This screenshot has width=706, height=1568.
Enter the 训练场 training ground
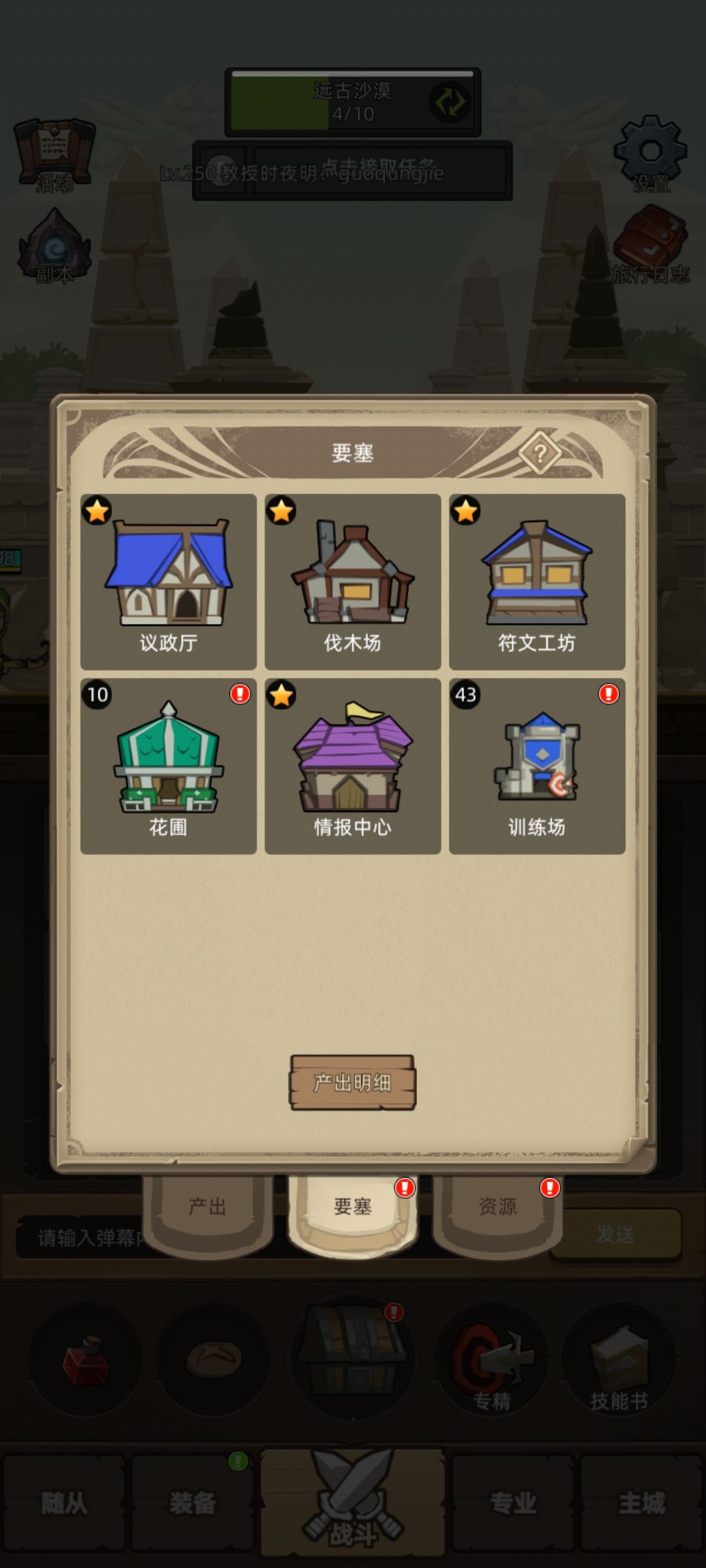(x=536, y=764)
